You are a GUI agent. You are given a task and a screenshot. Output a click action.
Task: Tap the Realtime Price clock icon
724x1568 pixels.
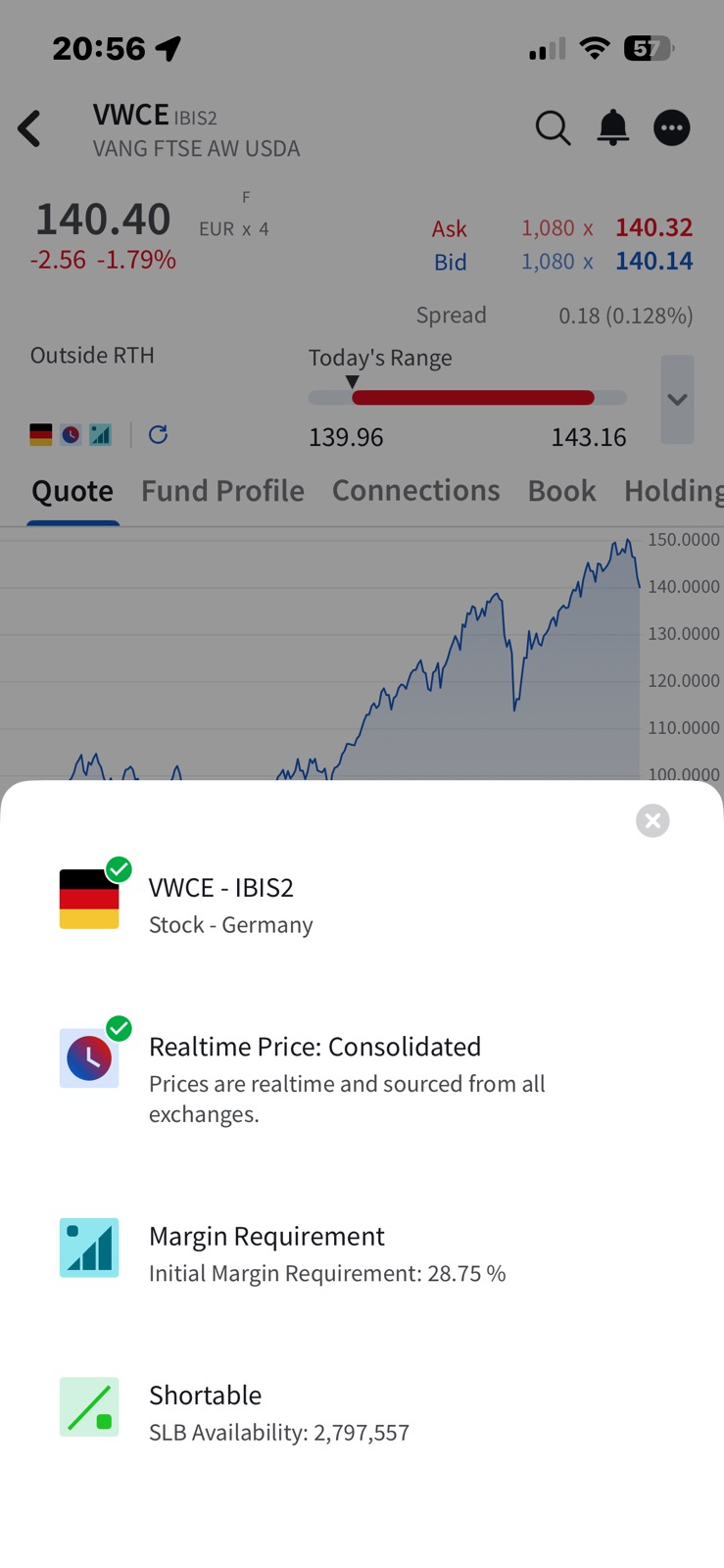89,1056
